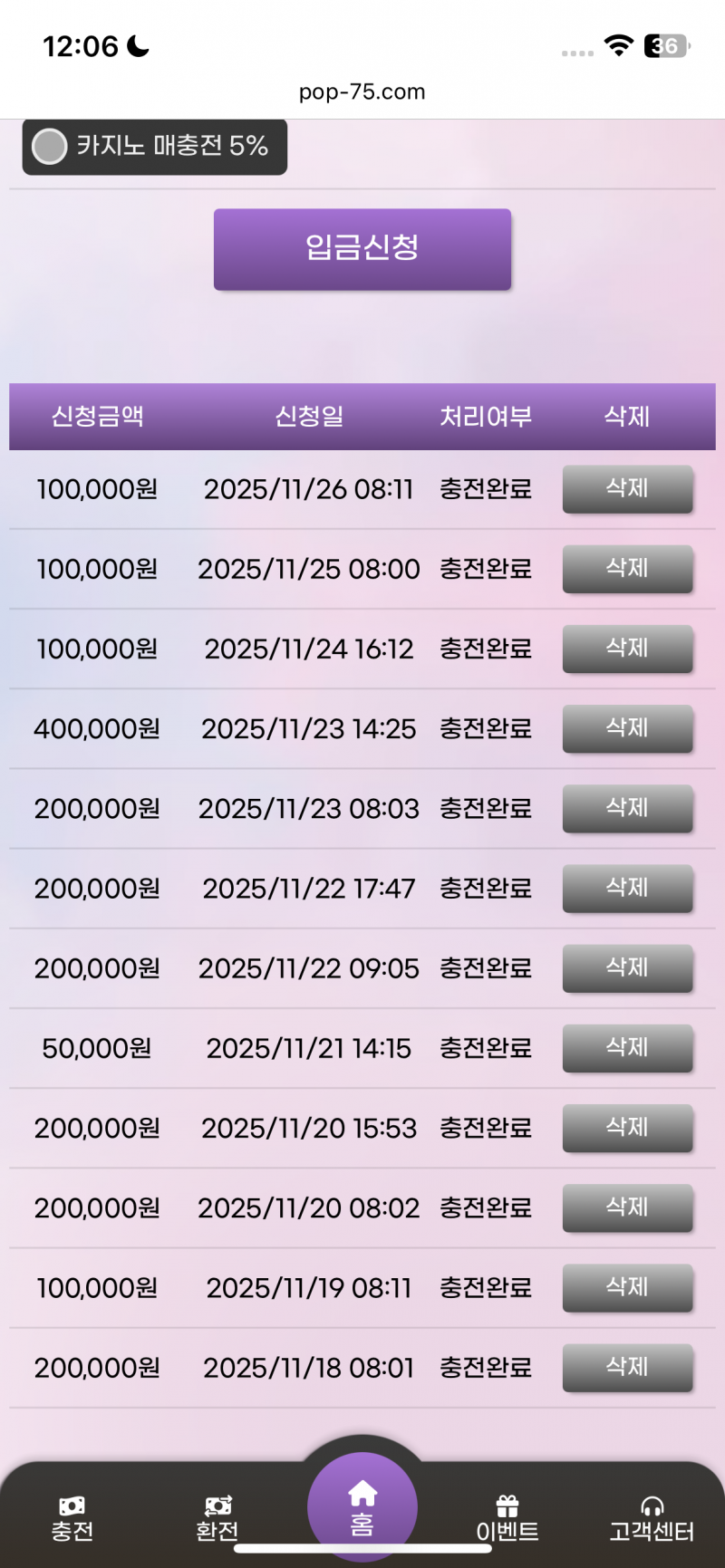
Task: Delete the 2025/11/20 08:02 deposit record
Action: [627, 1207]
